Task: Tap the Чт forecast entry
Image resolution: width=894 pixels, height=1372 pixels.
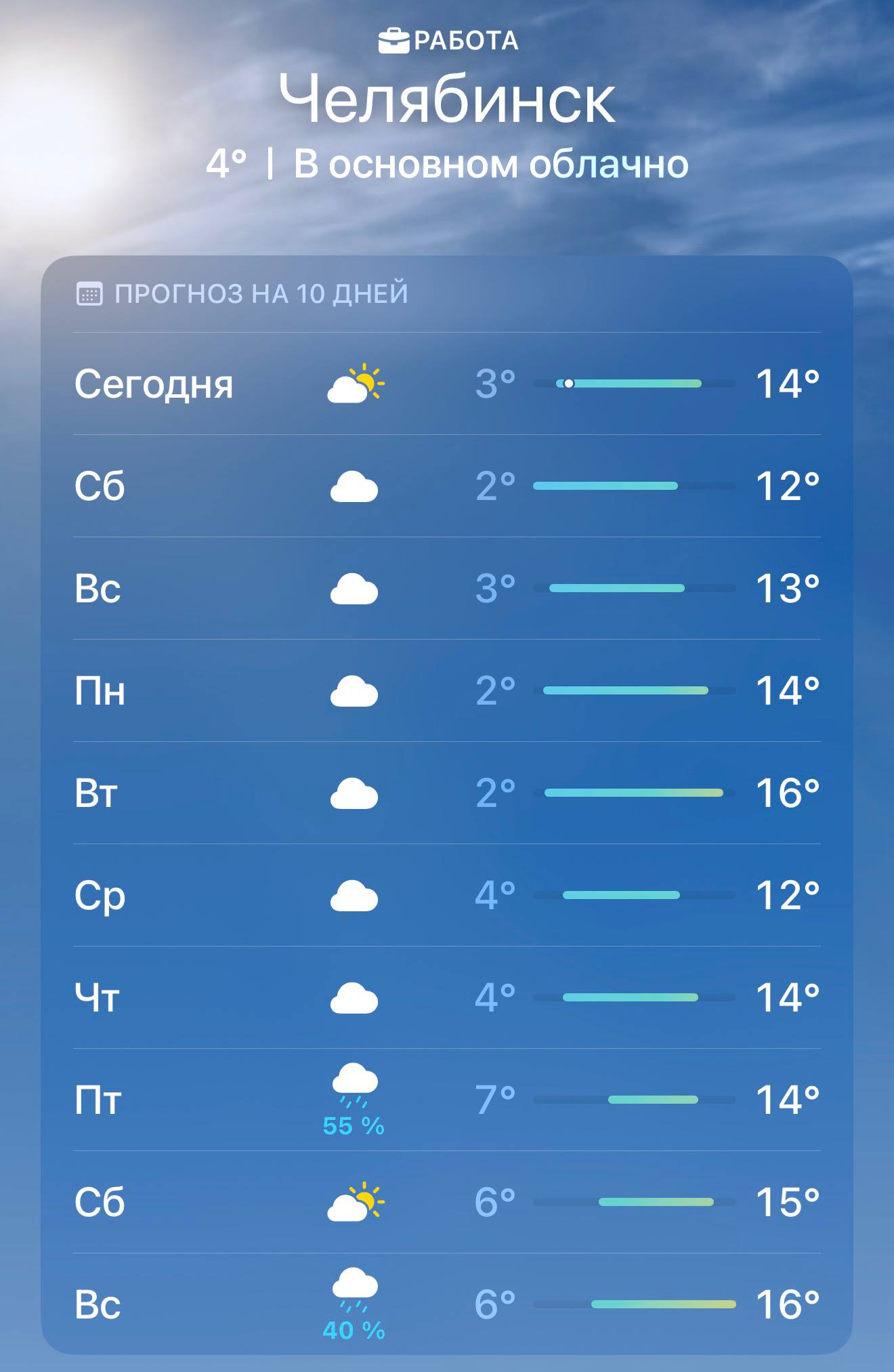Action: pyautogui.click(x=447, y=996)
